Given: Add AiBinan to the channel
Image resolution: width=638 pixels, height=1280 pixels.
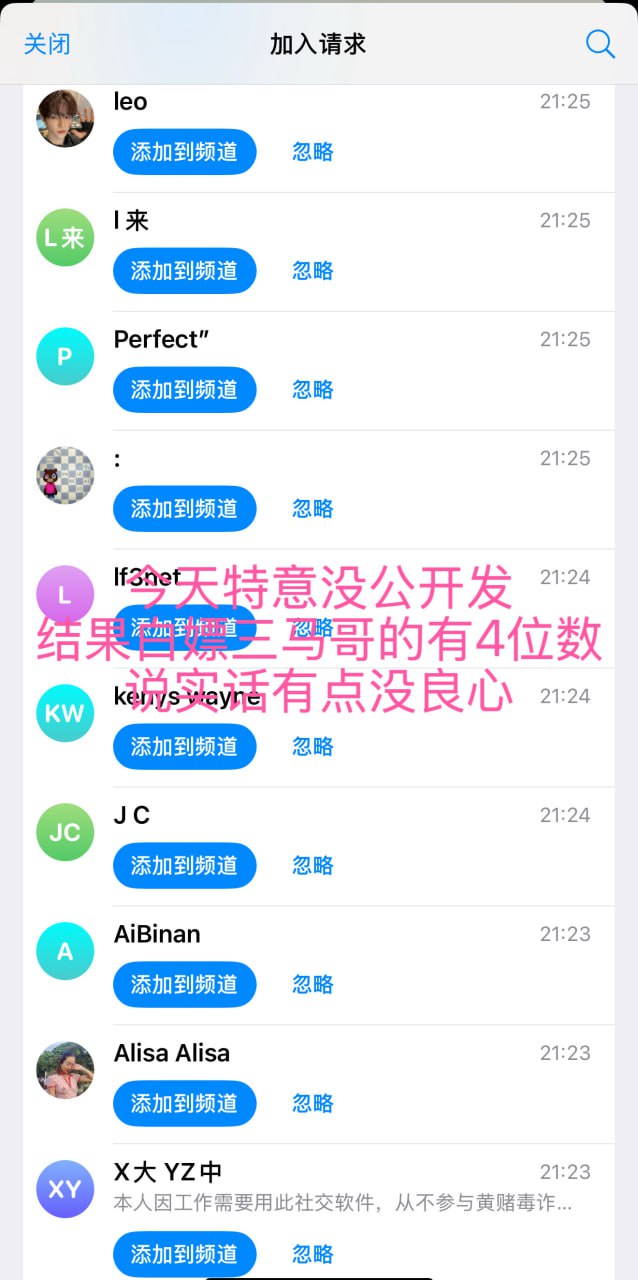Looking at the screenshot, I should click(184, 985).
